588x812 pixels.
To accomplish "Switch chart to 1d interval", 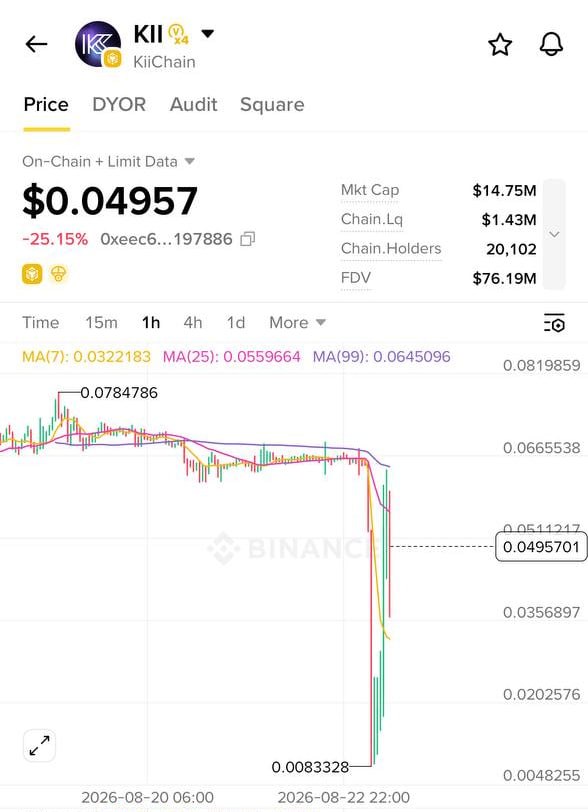I will pos(236,323).
